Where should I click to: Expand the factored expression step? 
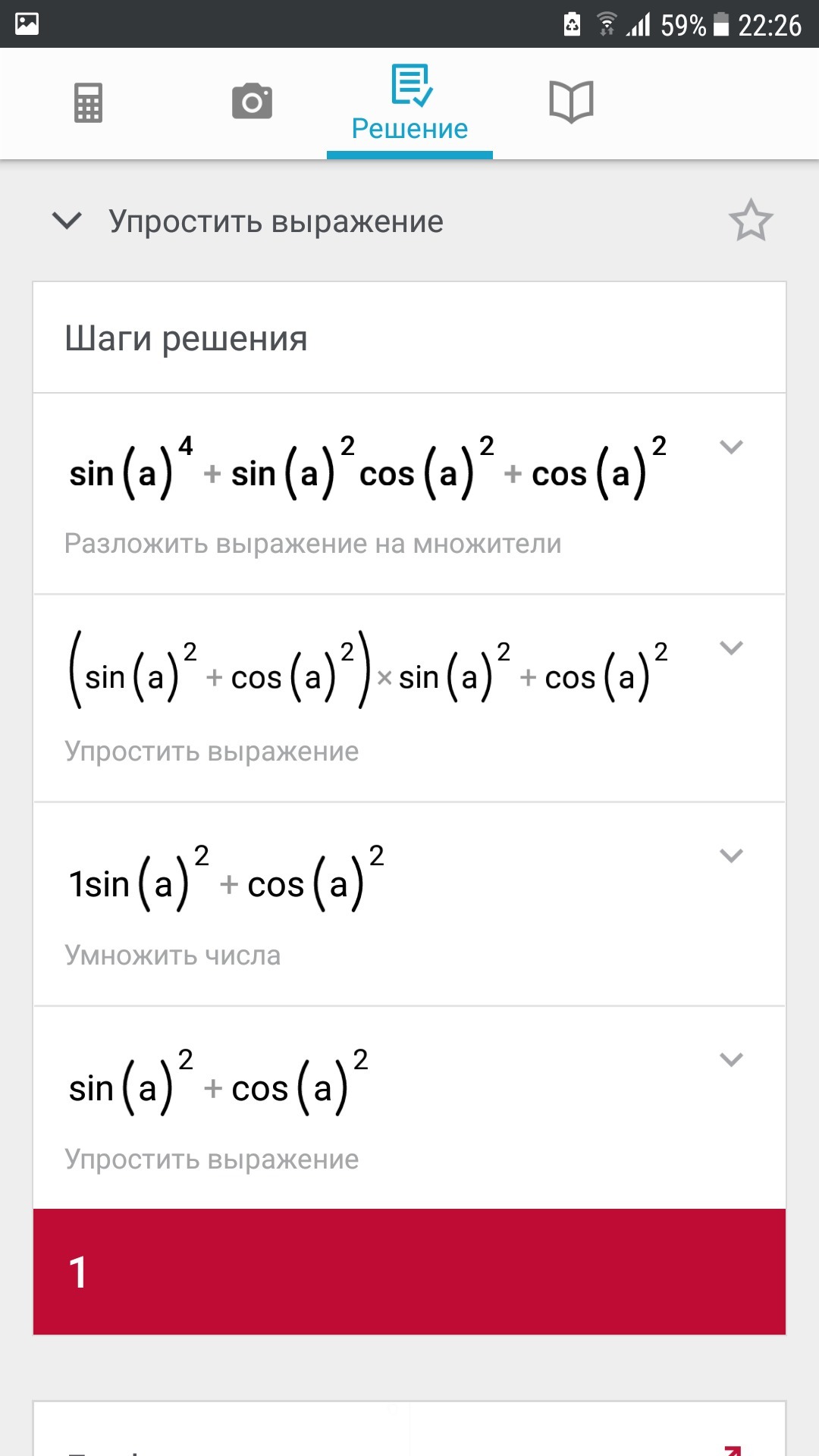coord(731,648)
